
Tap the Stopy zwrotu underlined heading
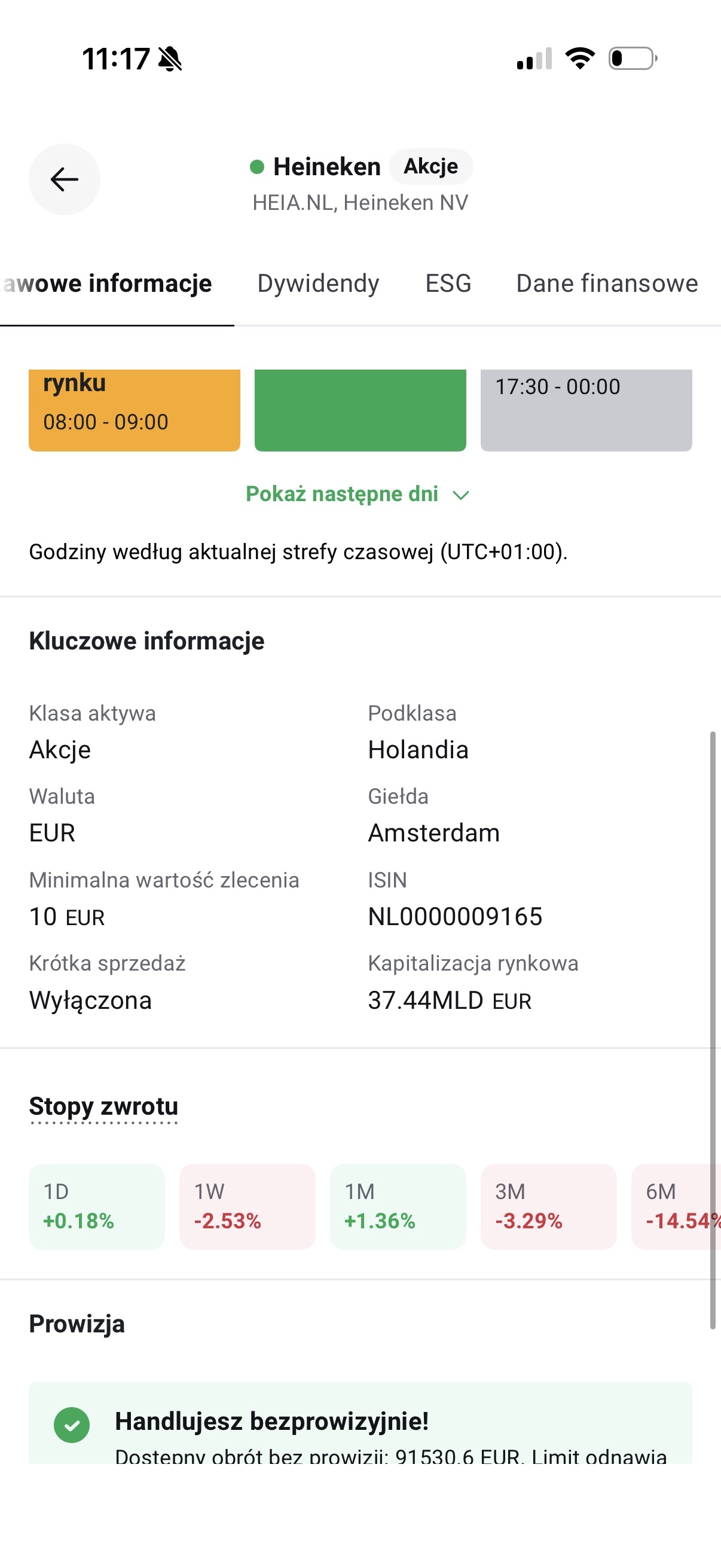[x=103, y=1106]
